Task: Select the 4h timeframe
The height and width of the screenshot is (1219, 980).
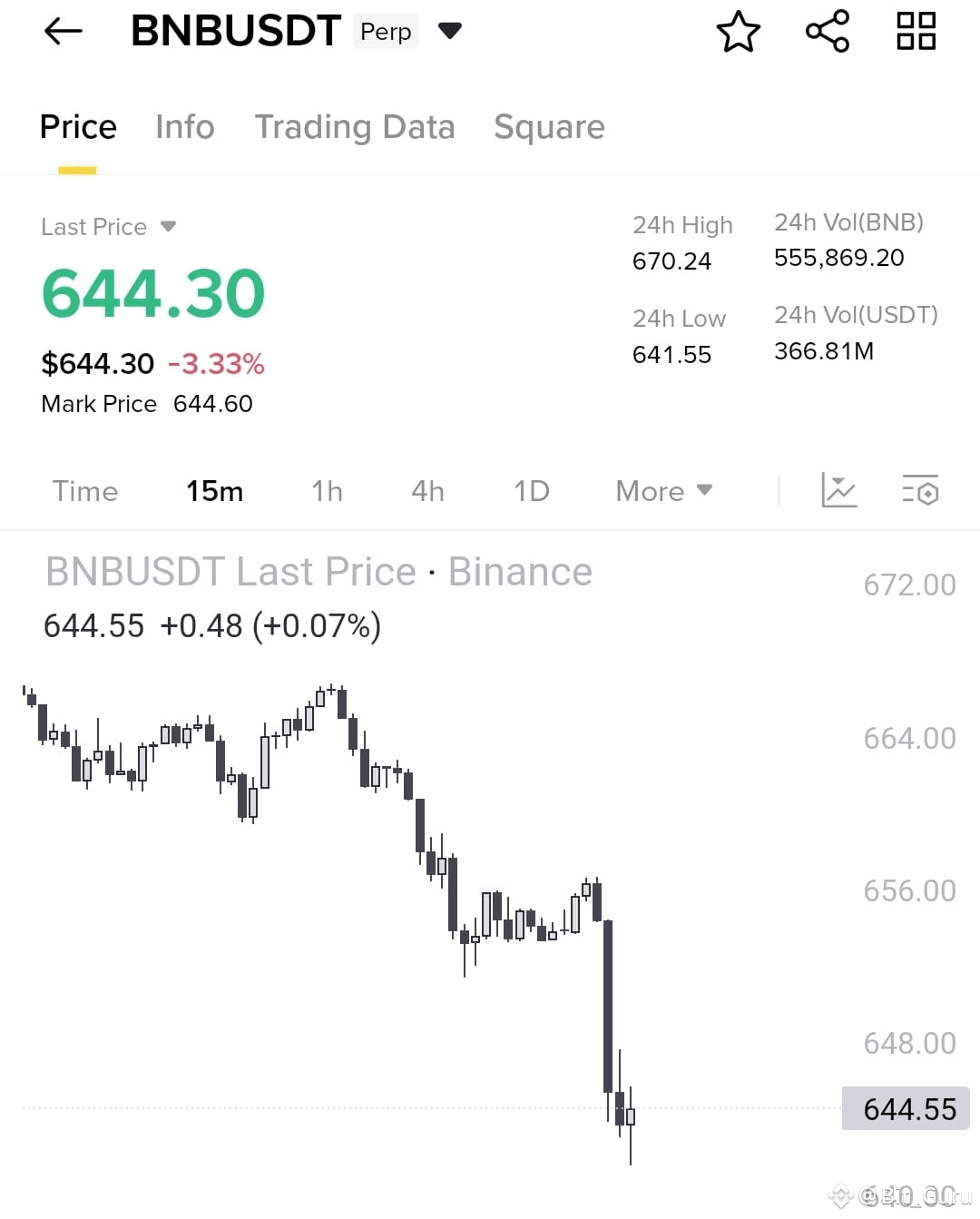Action: (x=426, y=491)
